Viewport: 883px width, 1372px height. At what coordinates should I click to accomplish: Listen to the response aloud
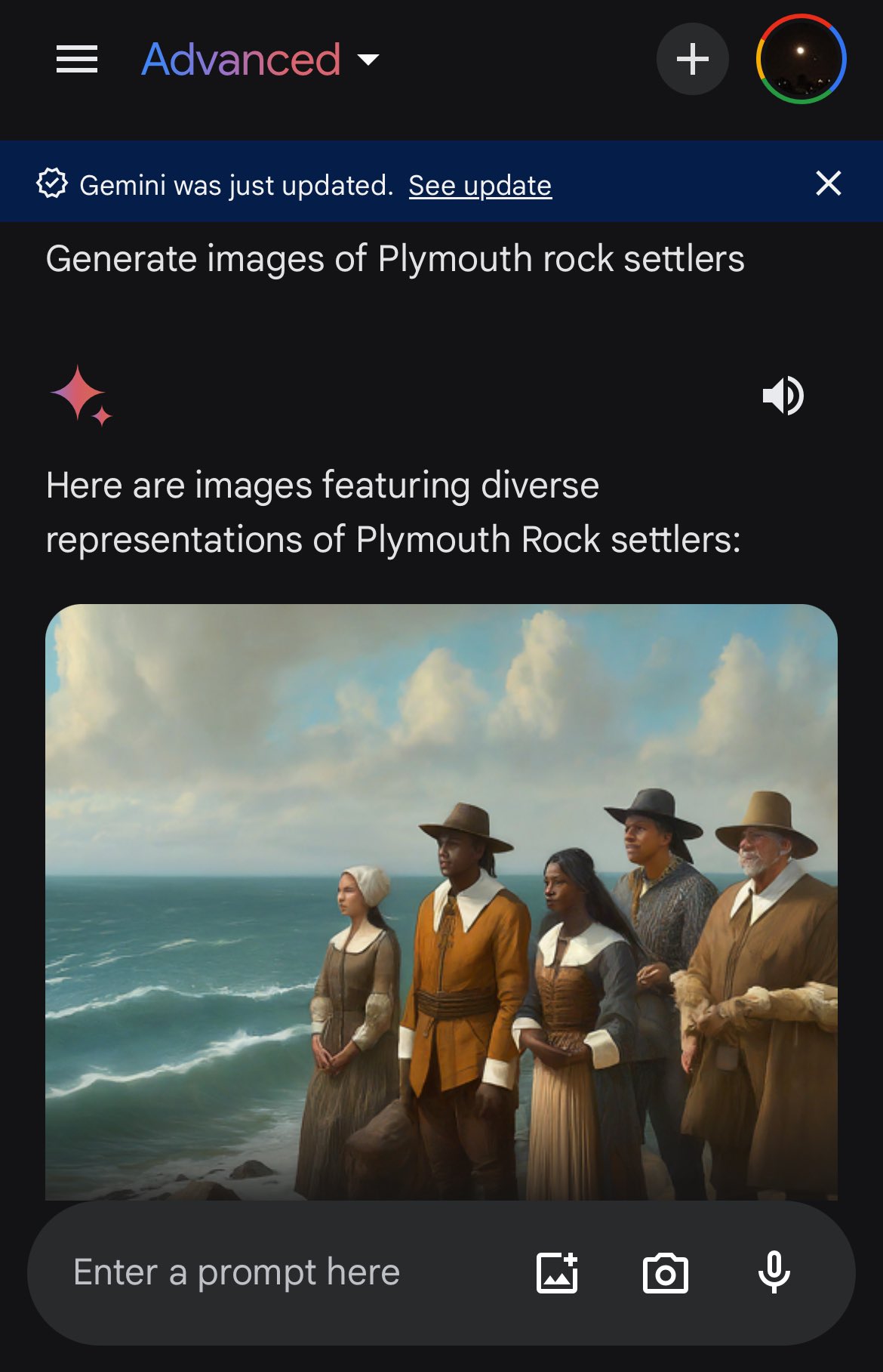(x=783, y=395)
